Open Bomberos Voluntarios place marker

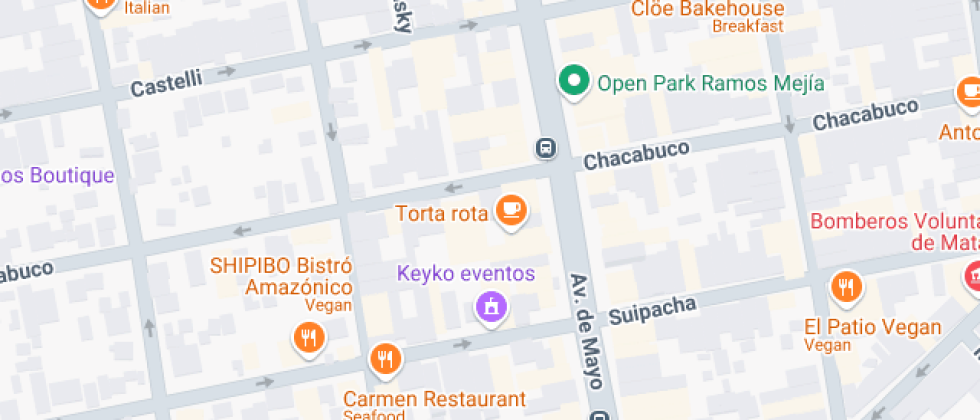(972, 275)
